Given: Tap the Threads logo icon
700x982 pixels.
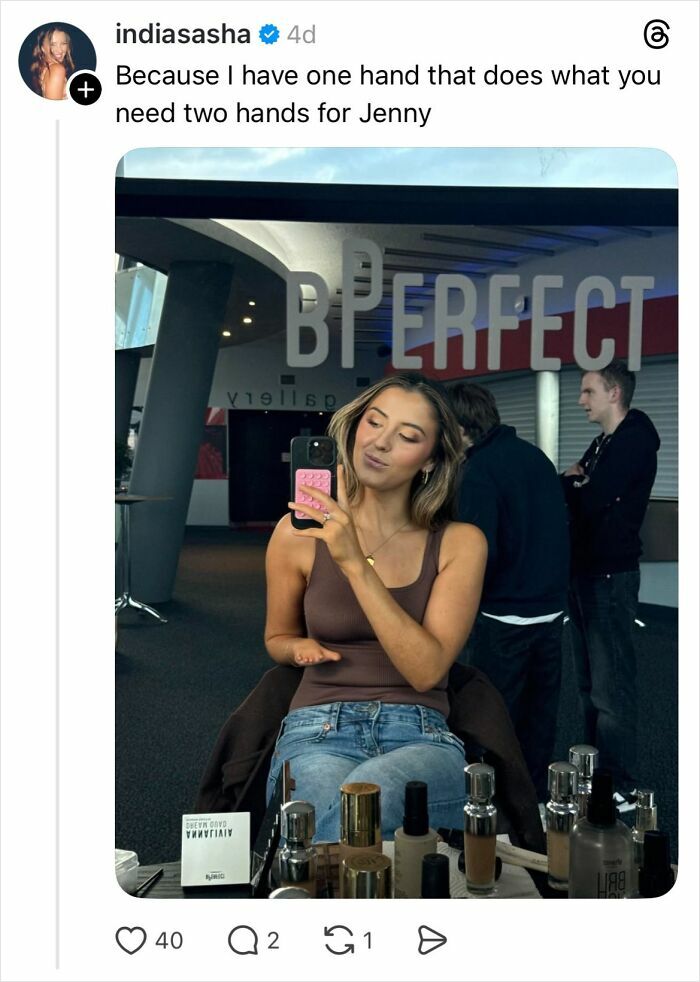Looking at the screenshot, I should [656, 35].
